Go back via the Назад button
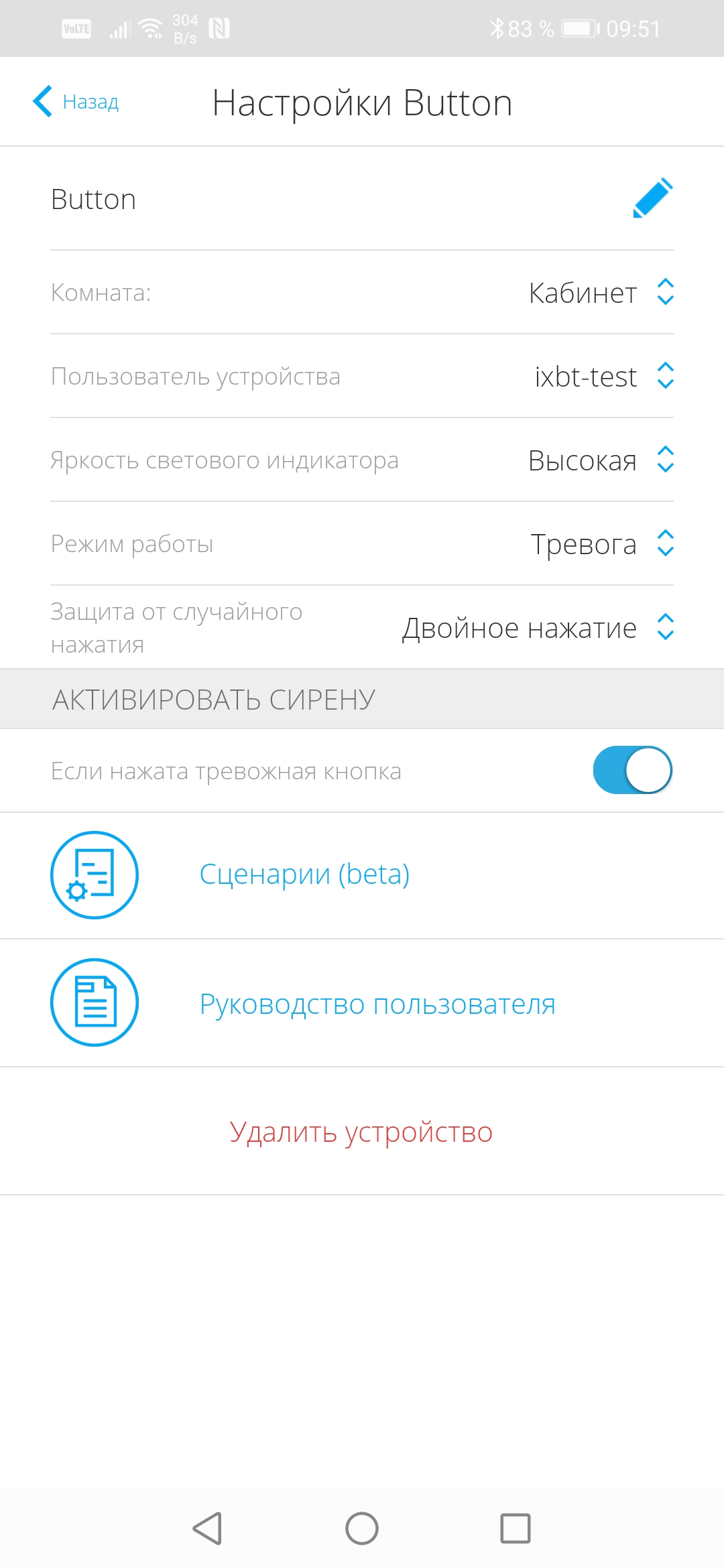724x1568 pixels. pos(76,102)
